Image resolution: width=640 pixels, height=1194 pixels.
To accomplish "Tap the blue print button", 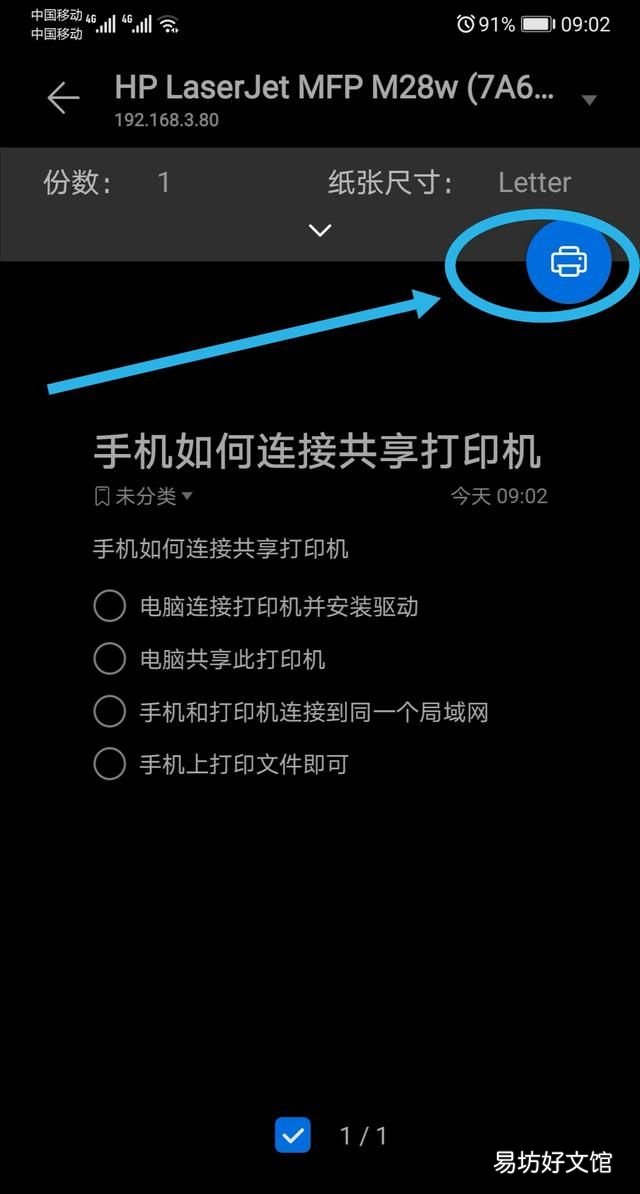I will click(x=568, y=262).
